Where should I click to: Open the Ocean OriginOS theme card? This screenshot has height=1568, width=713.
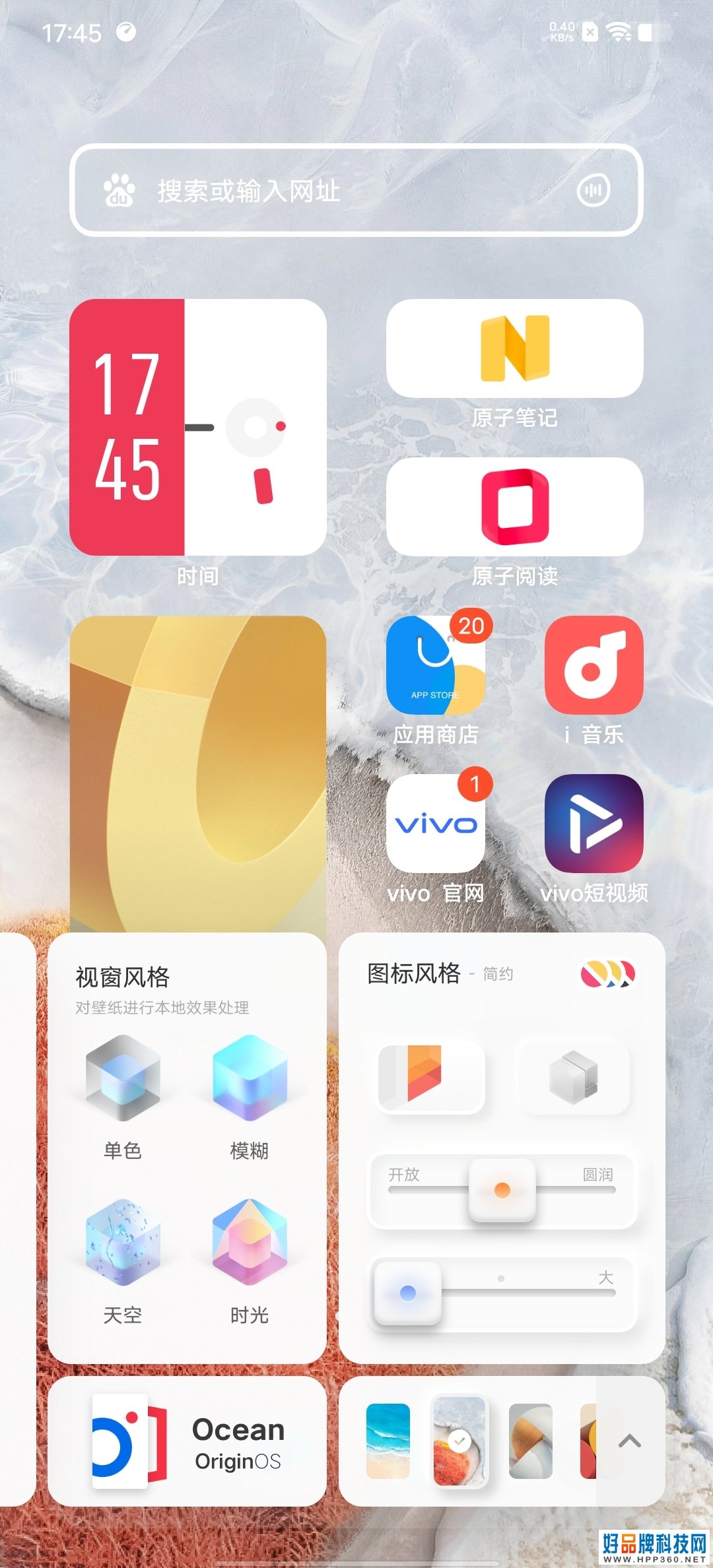click(187, 1441)
